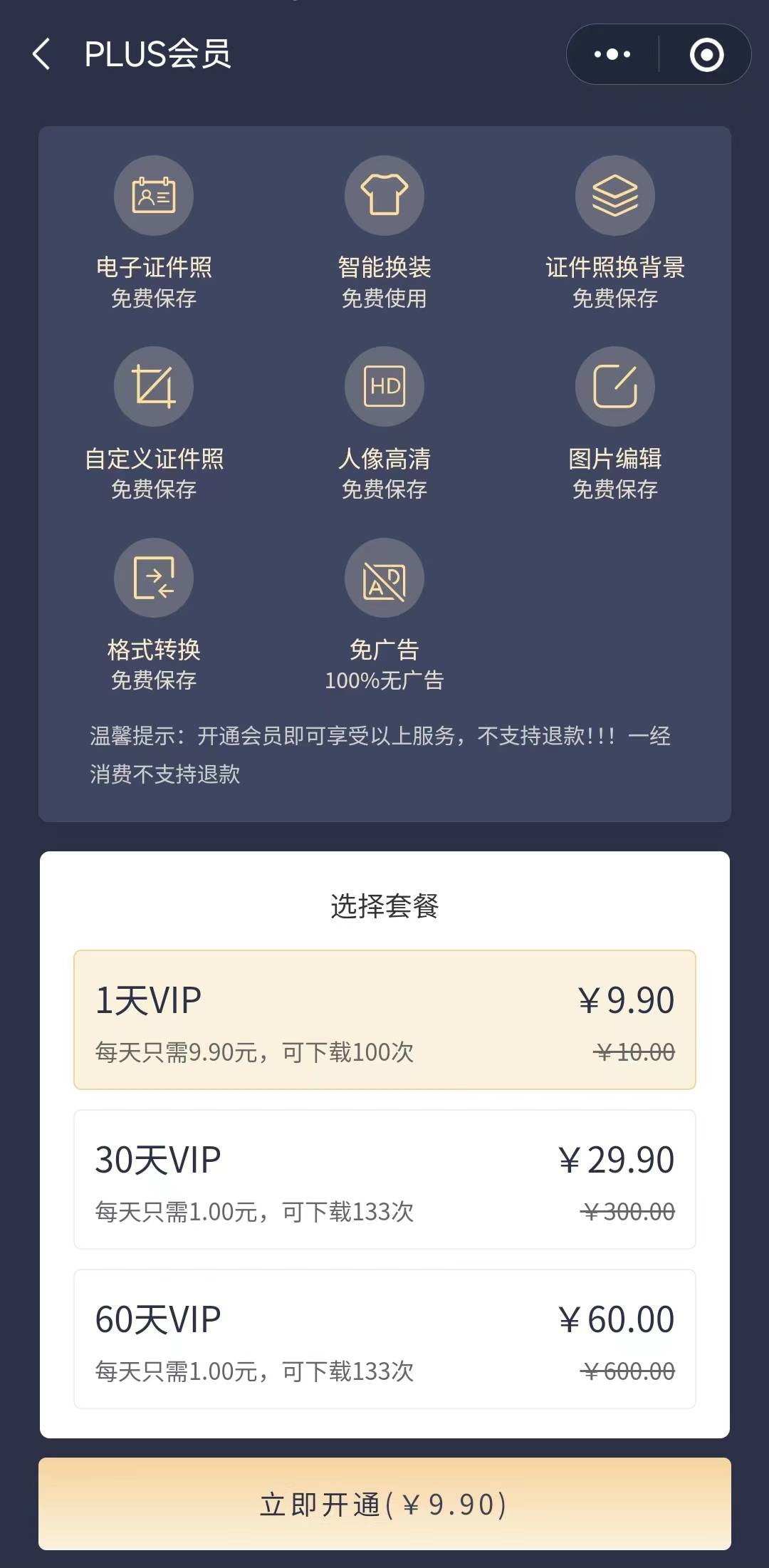The height and width of the screenshot is (1568, 769).
Task: Close the mini program with the circle button
Action: pos(706,54)
